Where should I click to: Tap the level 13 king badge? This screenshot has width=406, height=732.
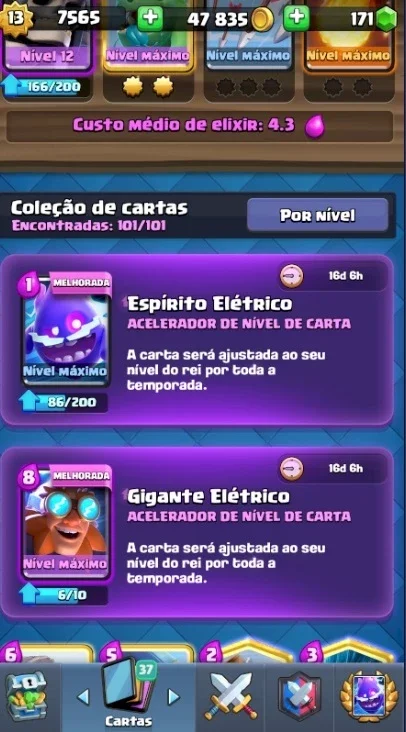pyautogui.click(x=16, y=18)
